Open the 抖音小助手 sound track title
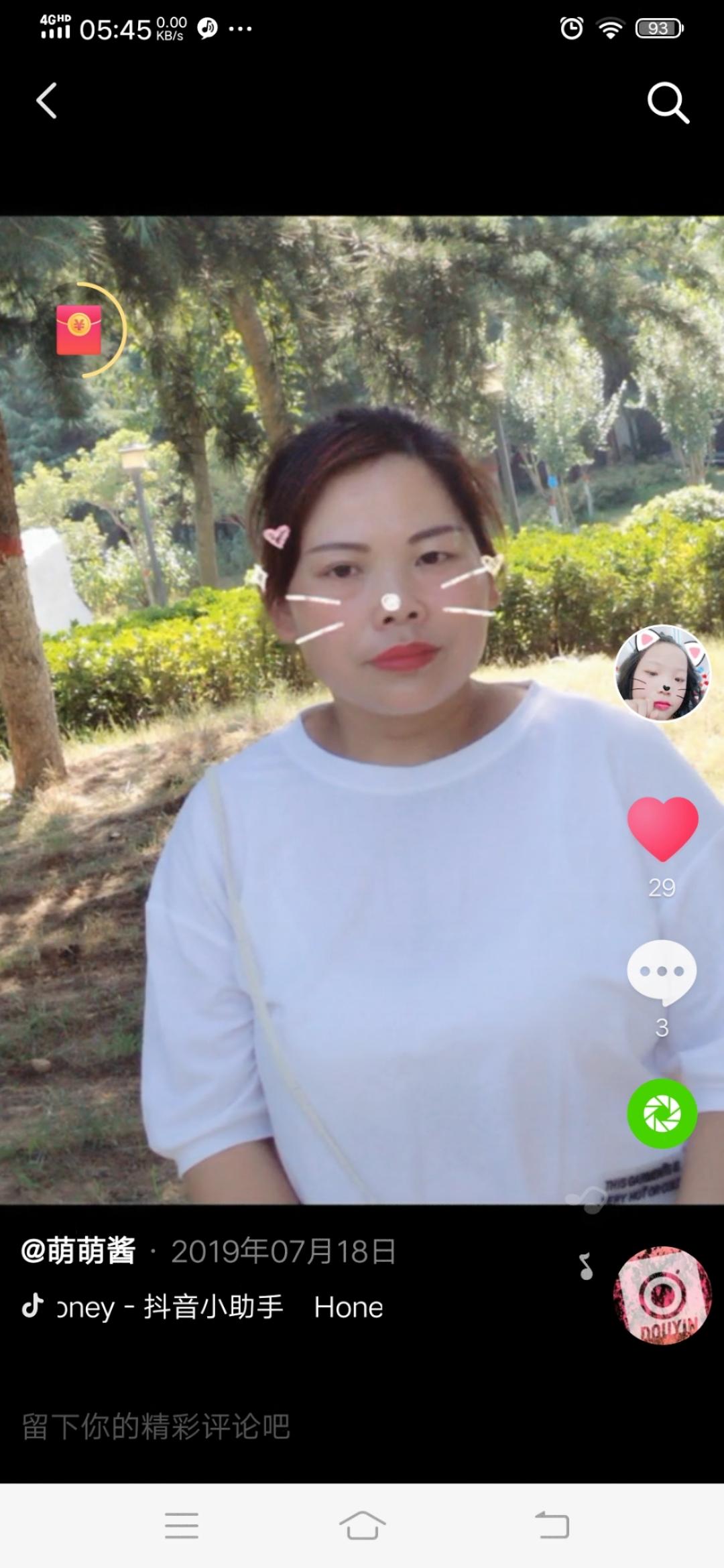Image resolution: width=724 pixels, height=1568 pixels. click(213, 1307)
